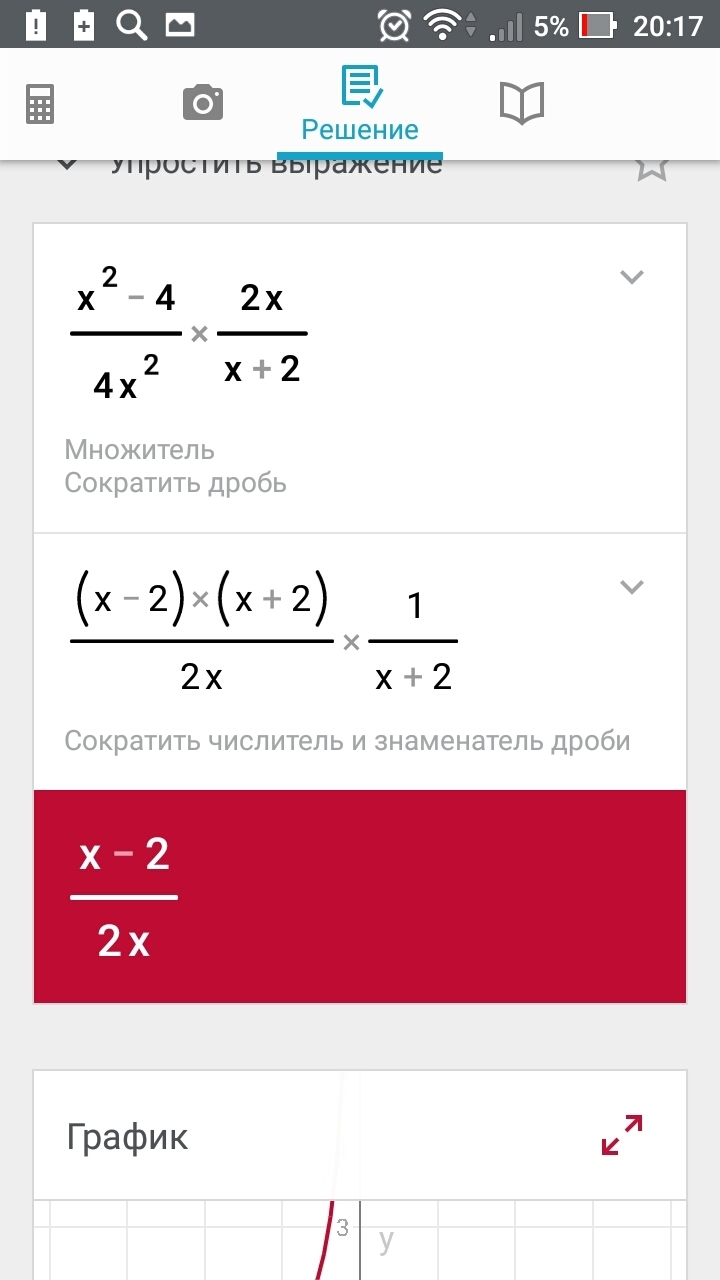Viewport: 720px width, 1280px height.
Task: Open the book history tab
Action: coord(521,103)
